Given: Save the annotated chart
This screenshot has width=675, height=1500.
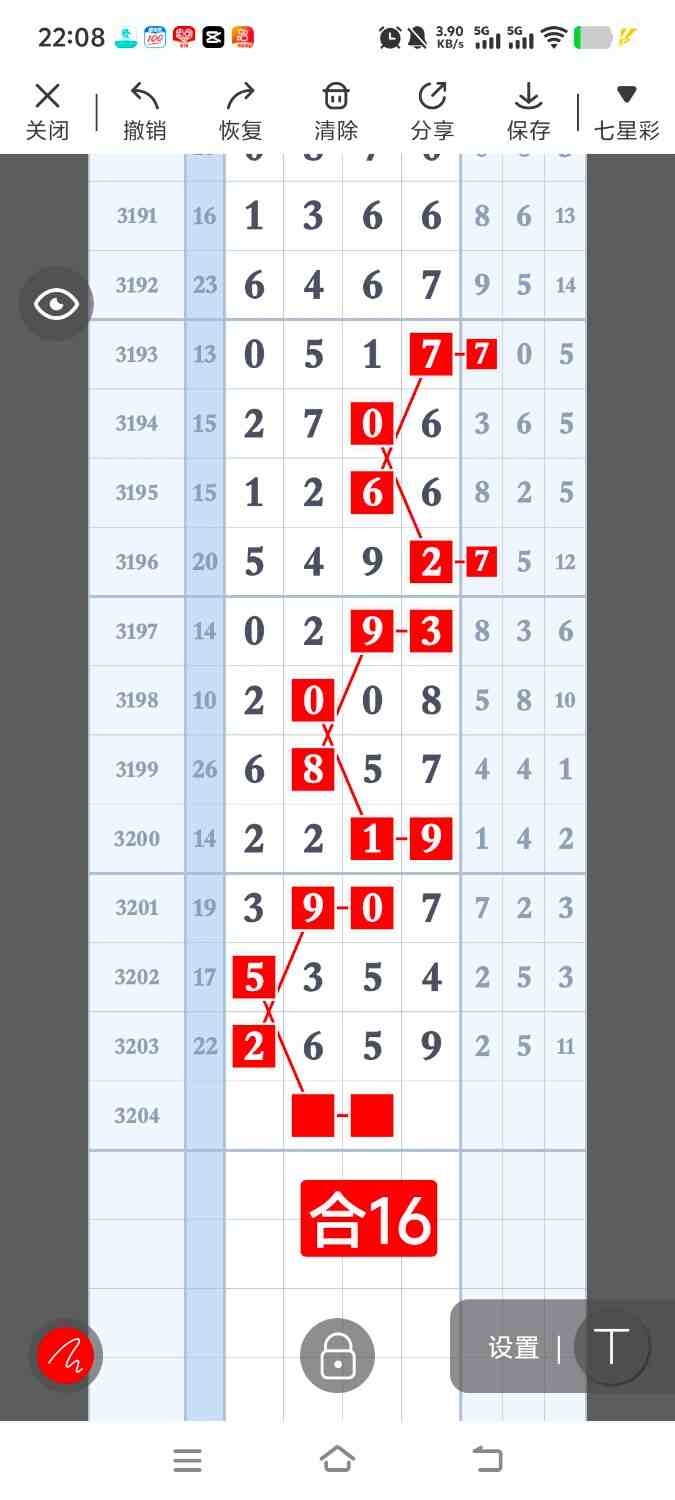Looking at the screenshot, I should tap(528, 111).
